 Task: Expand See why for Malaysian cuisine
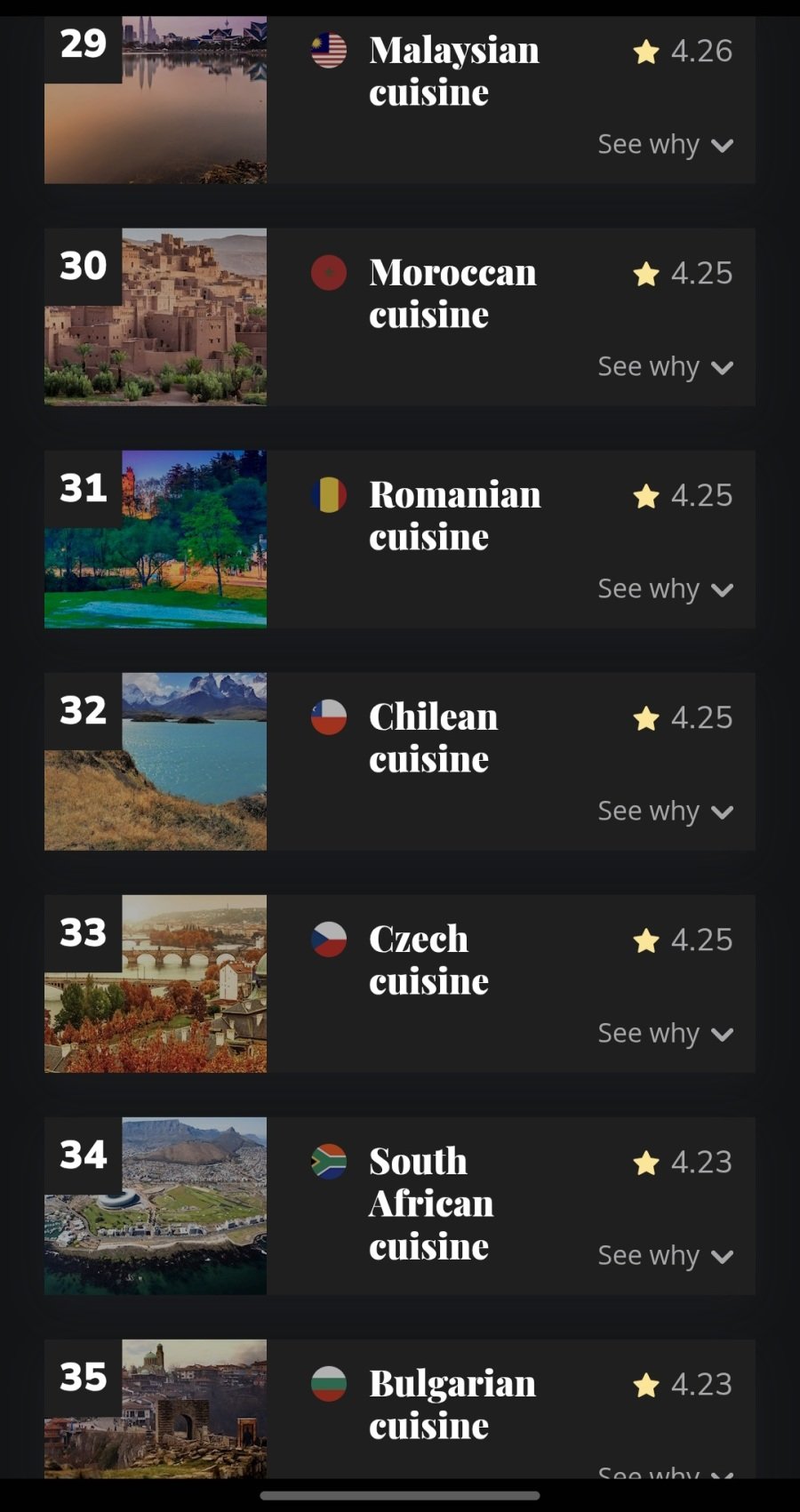665,145
